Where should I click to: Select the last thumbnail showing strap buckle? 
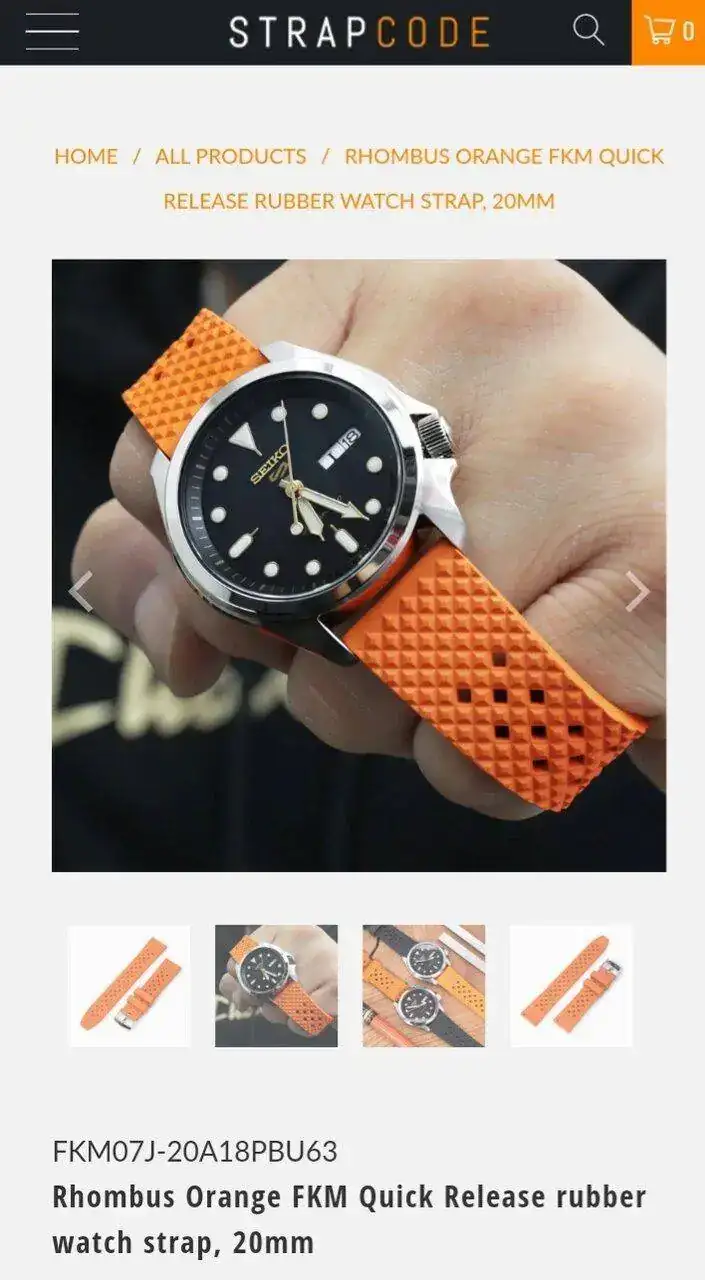[x=571, y=986]
